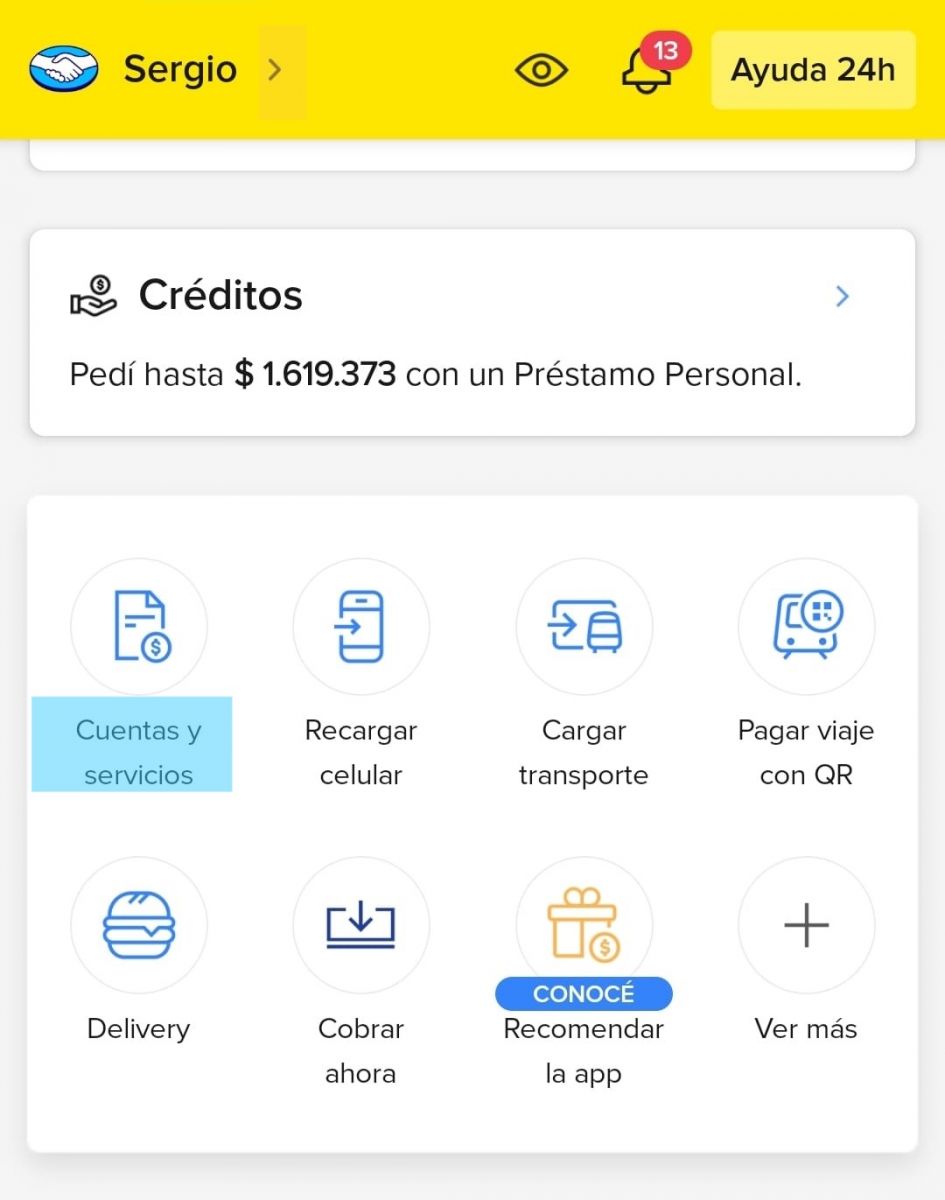Open Cargar transporte
Screen dimensions: 945x1200
[x=584, y=628]
